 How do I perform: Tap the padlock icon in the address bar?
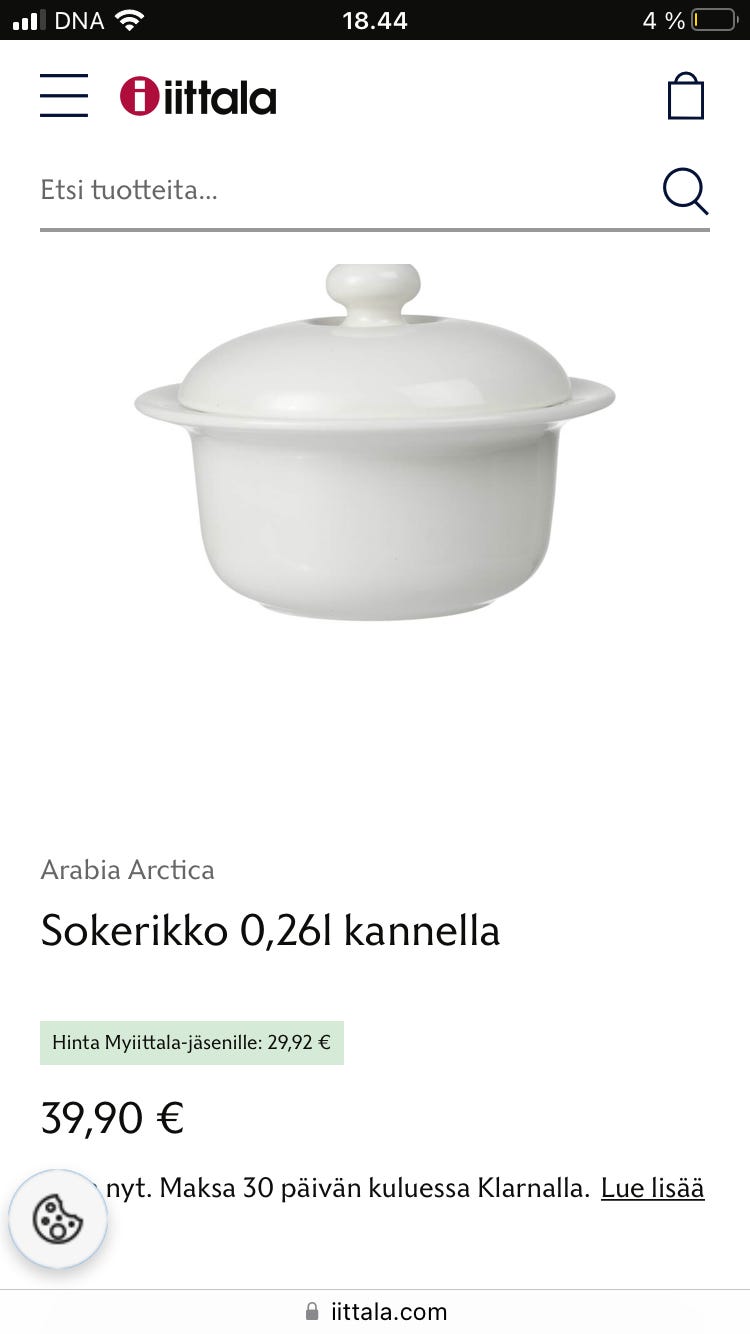click(x=311, y=1311)
